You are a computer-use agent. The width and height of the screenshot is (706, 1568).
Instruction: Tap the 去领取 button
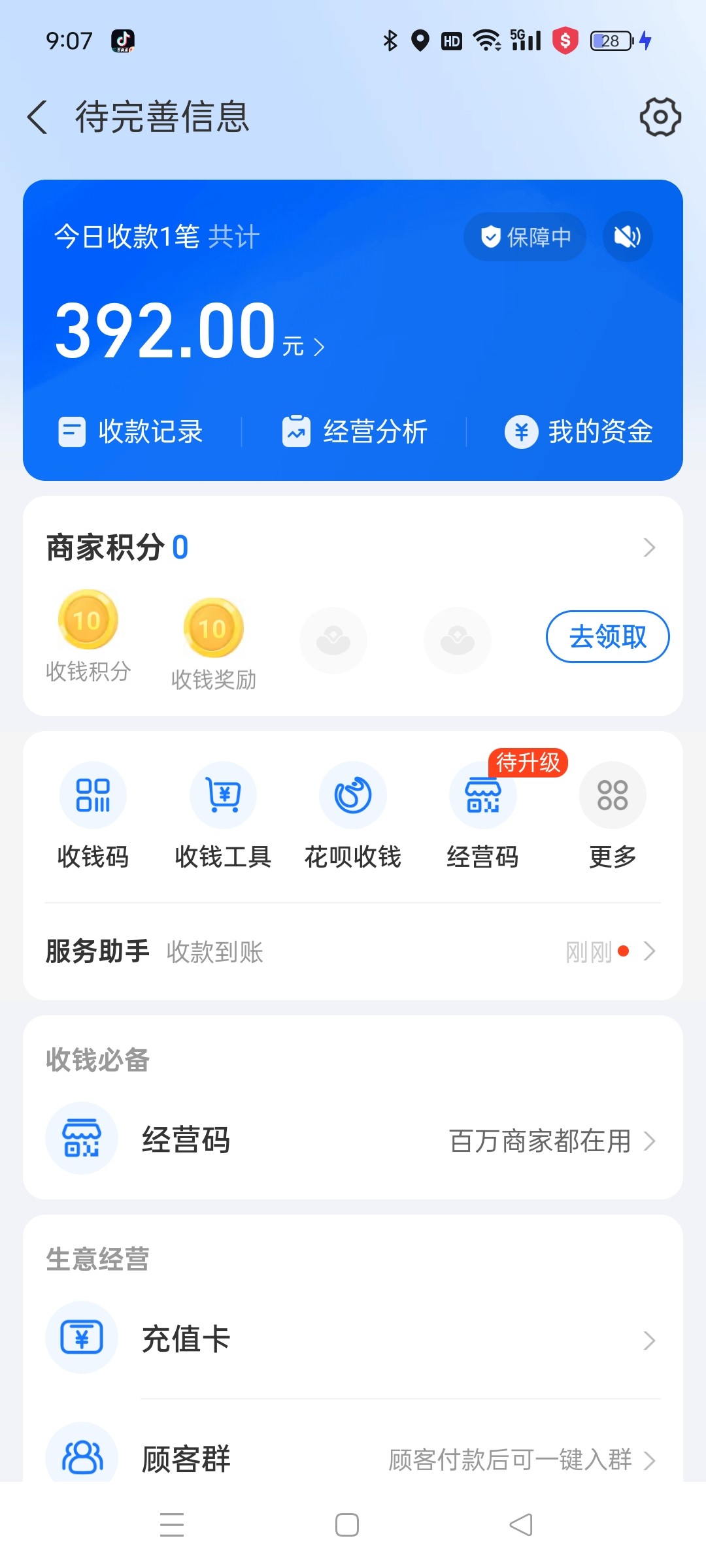click(607, 636)
